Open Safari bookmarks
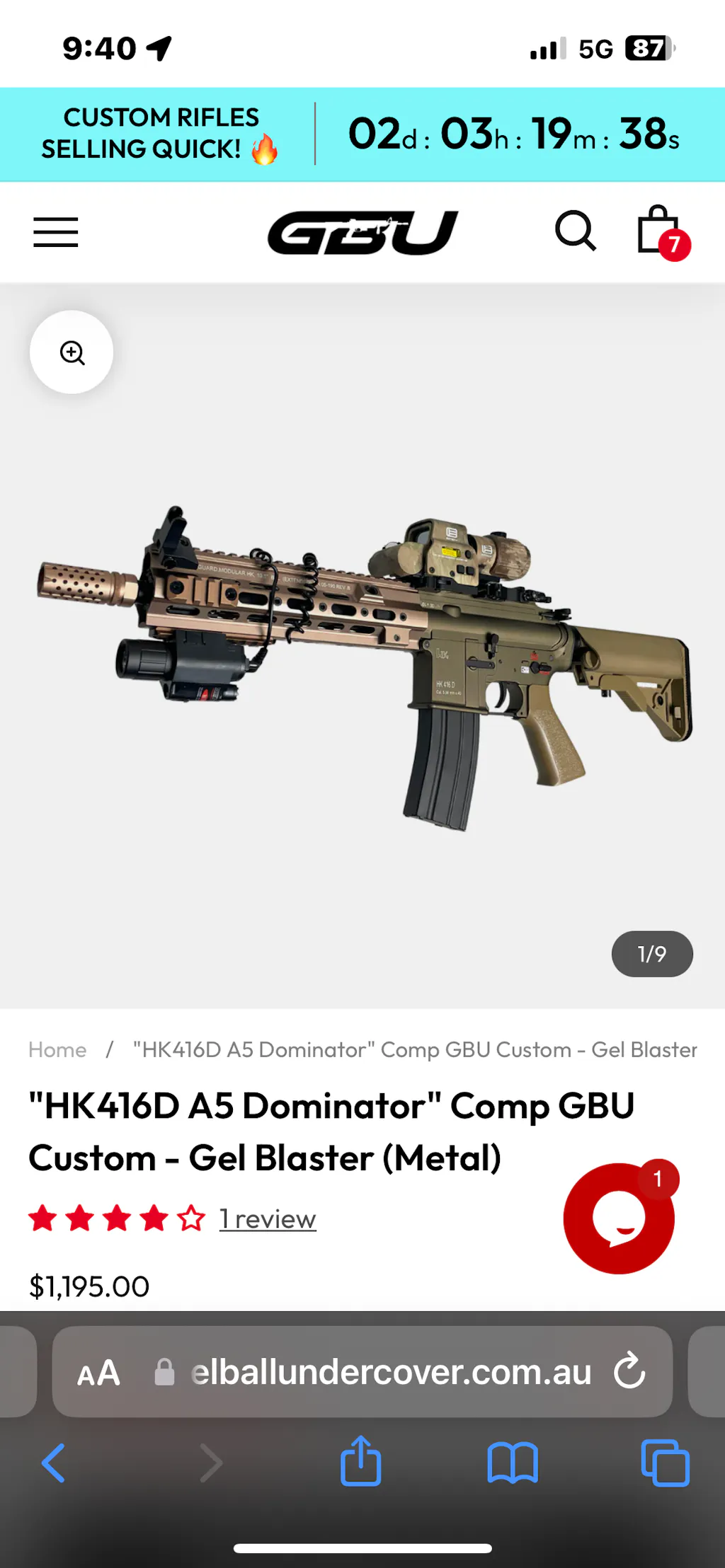Screen dimensions: 725x1568 (513, 1463)
